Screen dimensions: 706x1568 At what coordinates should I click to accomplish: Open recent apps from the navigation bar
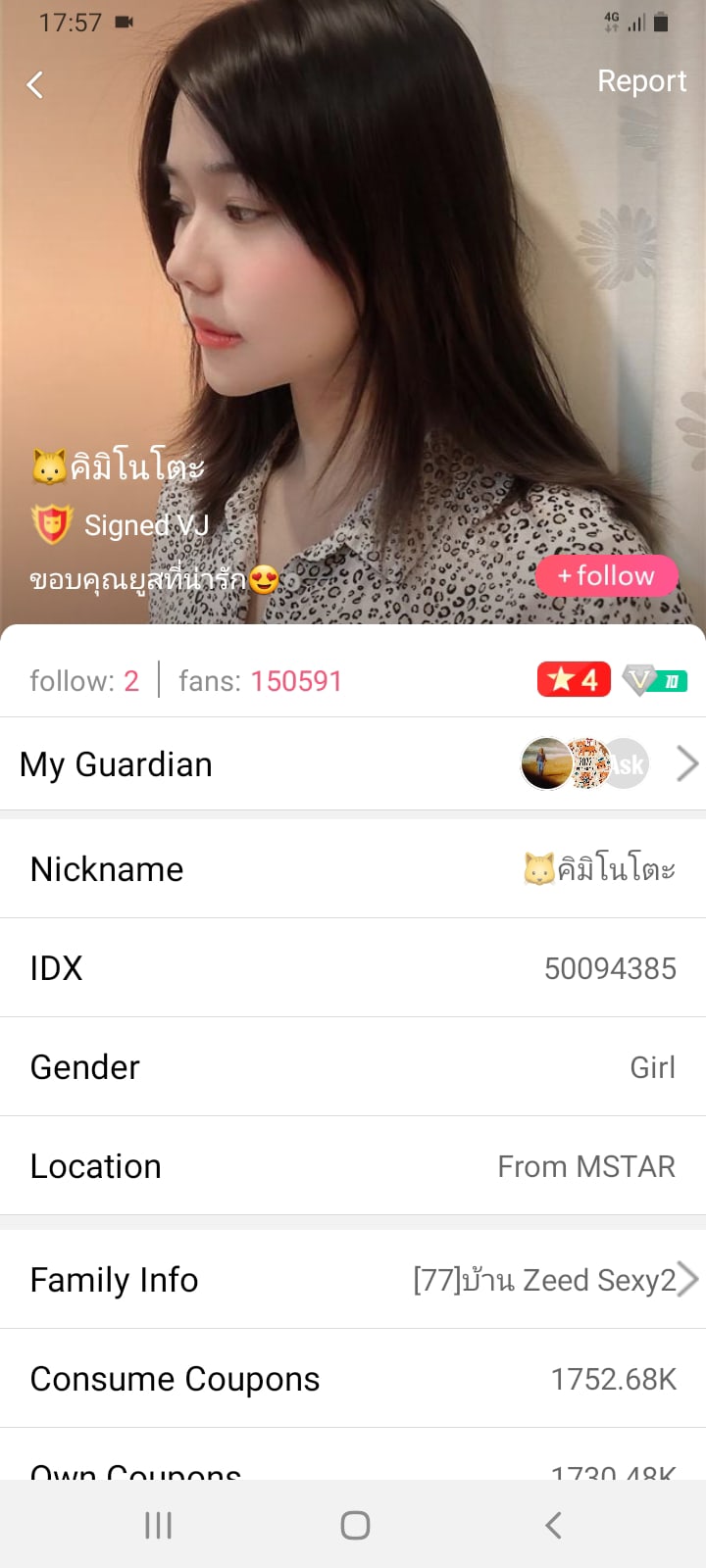(x=158, y=1525)
